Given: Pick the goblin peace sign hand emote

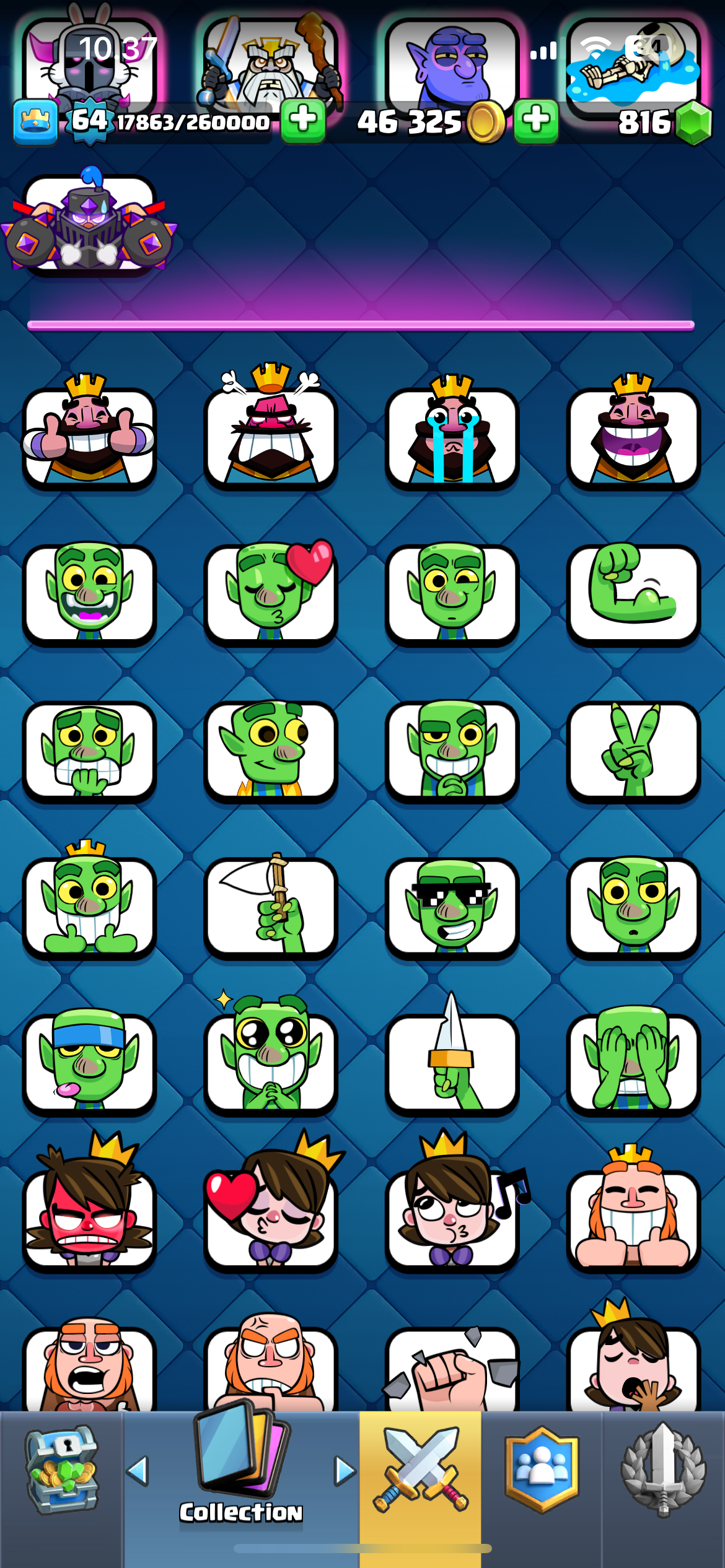Looking at the screenshot, I should tap(633, 751).
